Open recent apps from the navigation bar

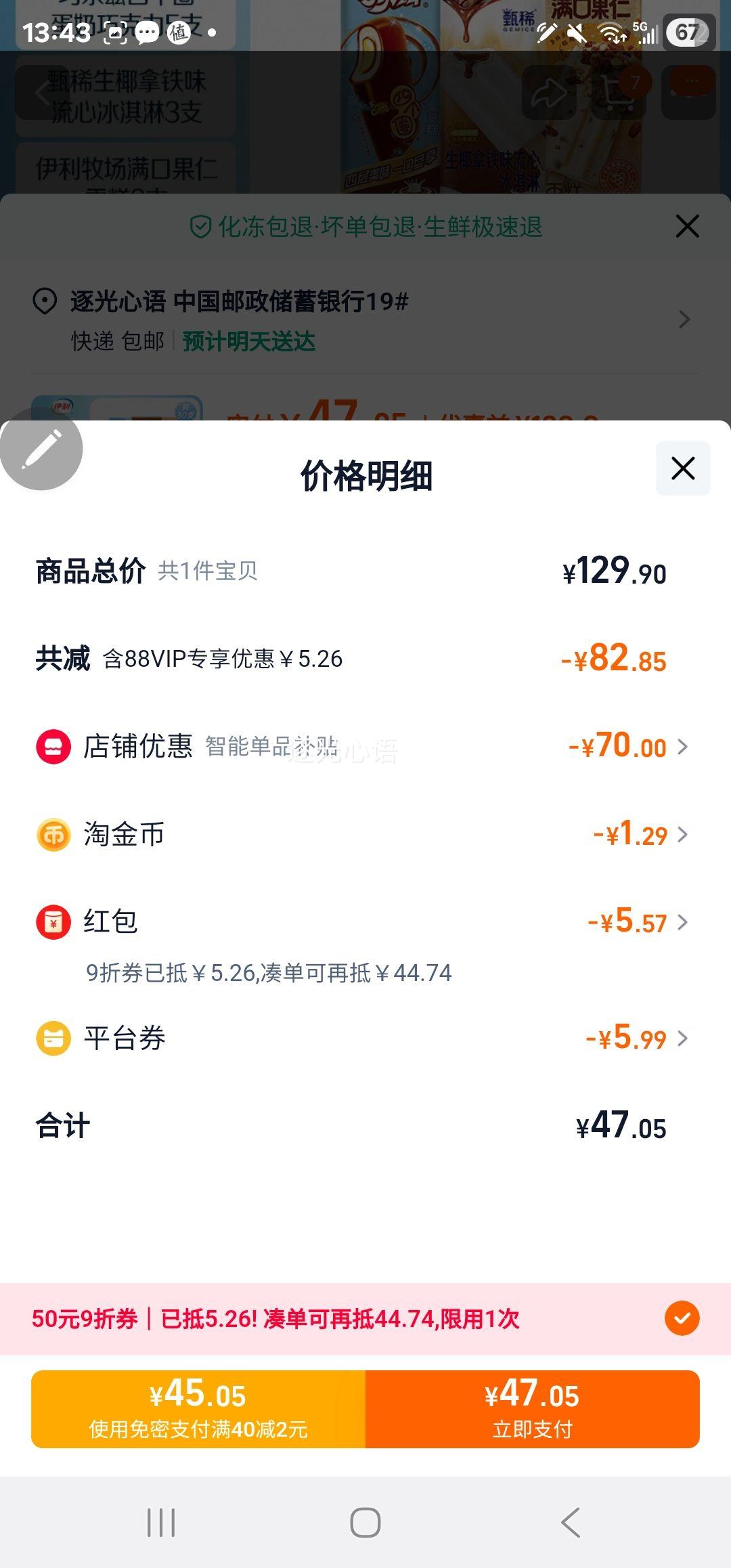(161, 1523)
